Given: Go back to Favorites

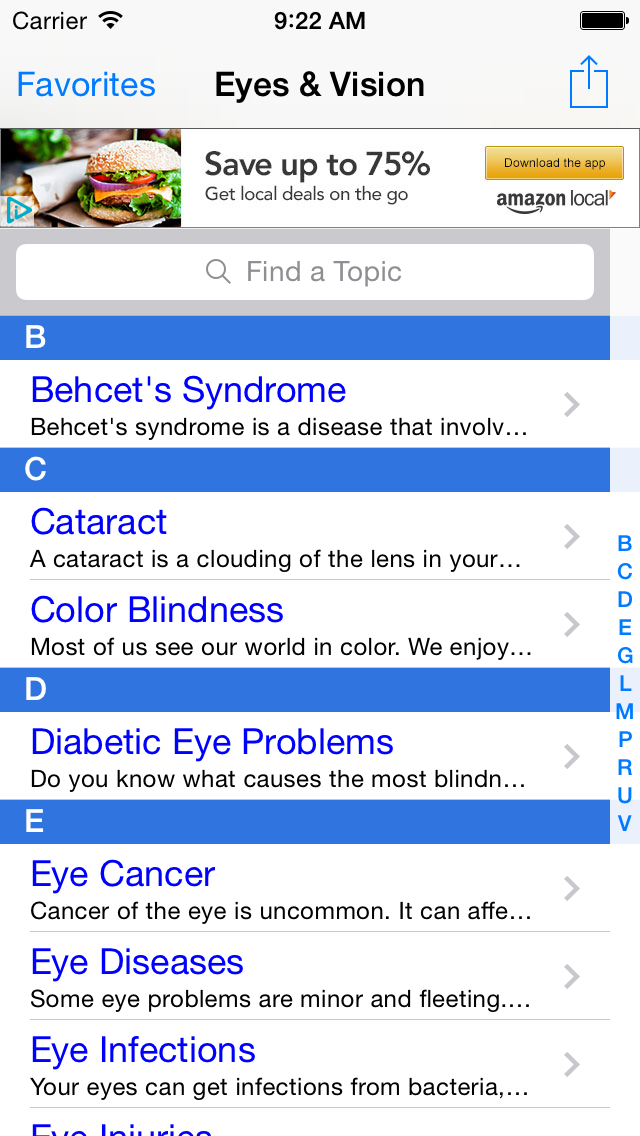Looking at the screenshot, I should pyautogui.click(x=86, y=85).
